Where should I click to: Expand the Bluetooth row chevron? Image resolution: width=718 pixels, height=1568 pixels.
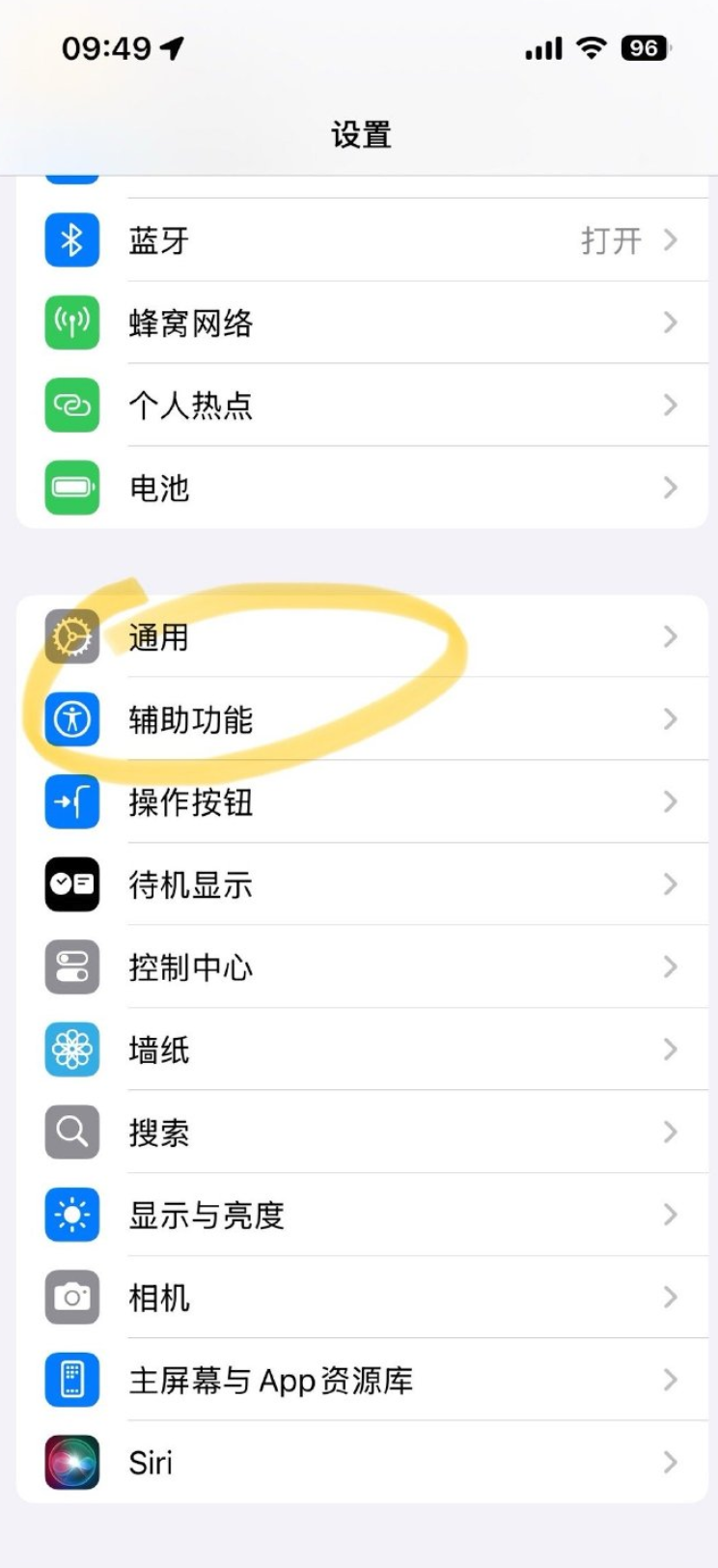coord(671,240)
